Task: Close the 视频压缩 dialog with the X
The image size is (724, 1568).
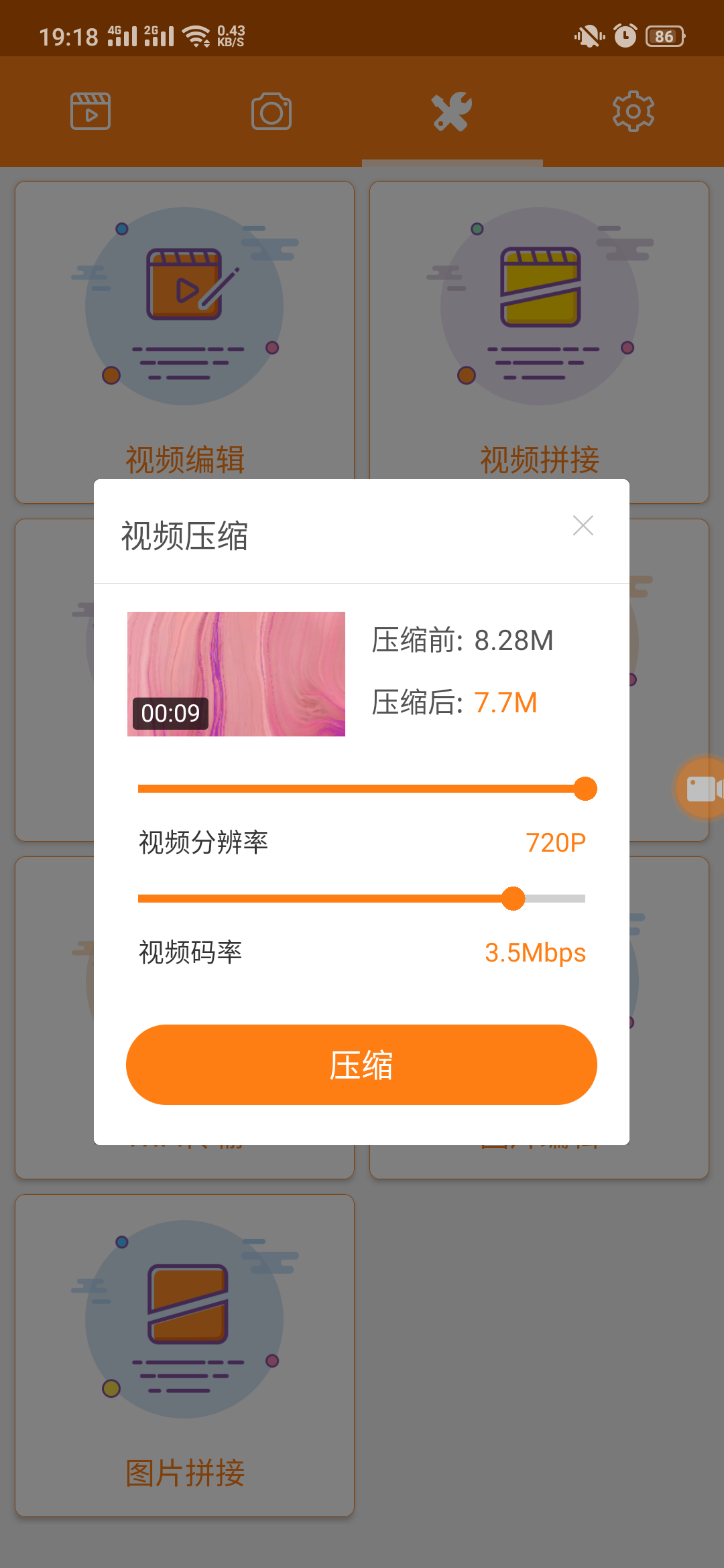Action: coord(583,526)
